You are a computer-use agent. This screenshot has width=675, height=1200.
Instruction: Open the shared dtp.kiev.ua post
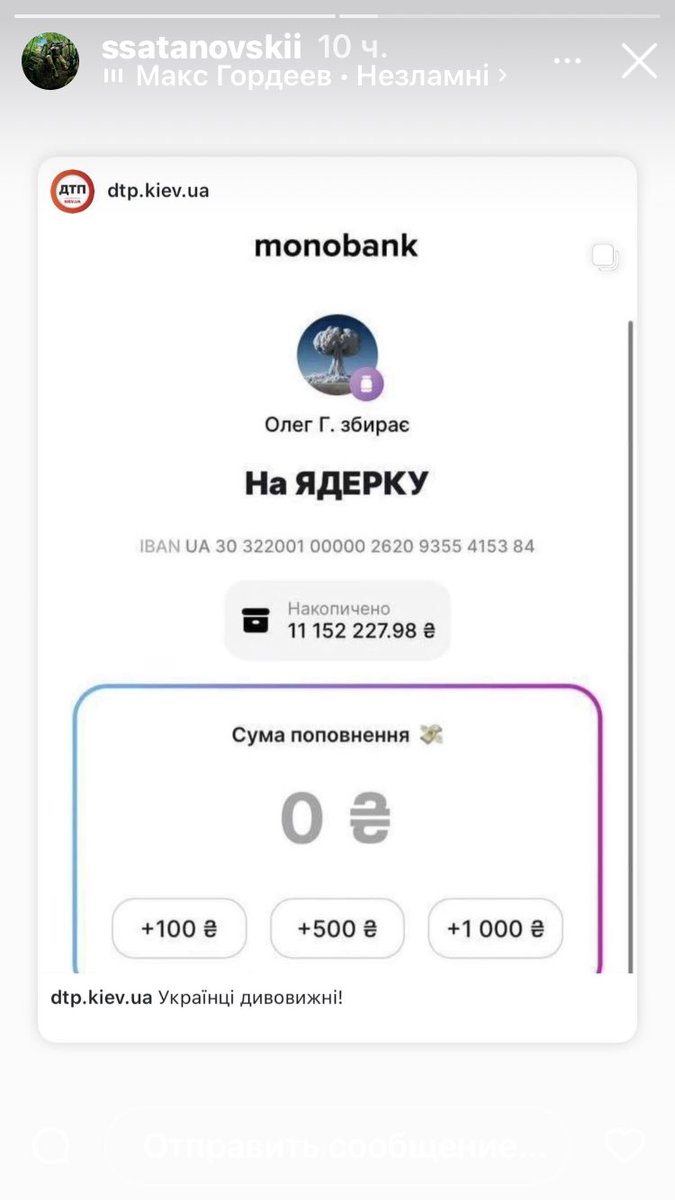[x=337, y=600]
